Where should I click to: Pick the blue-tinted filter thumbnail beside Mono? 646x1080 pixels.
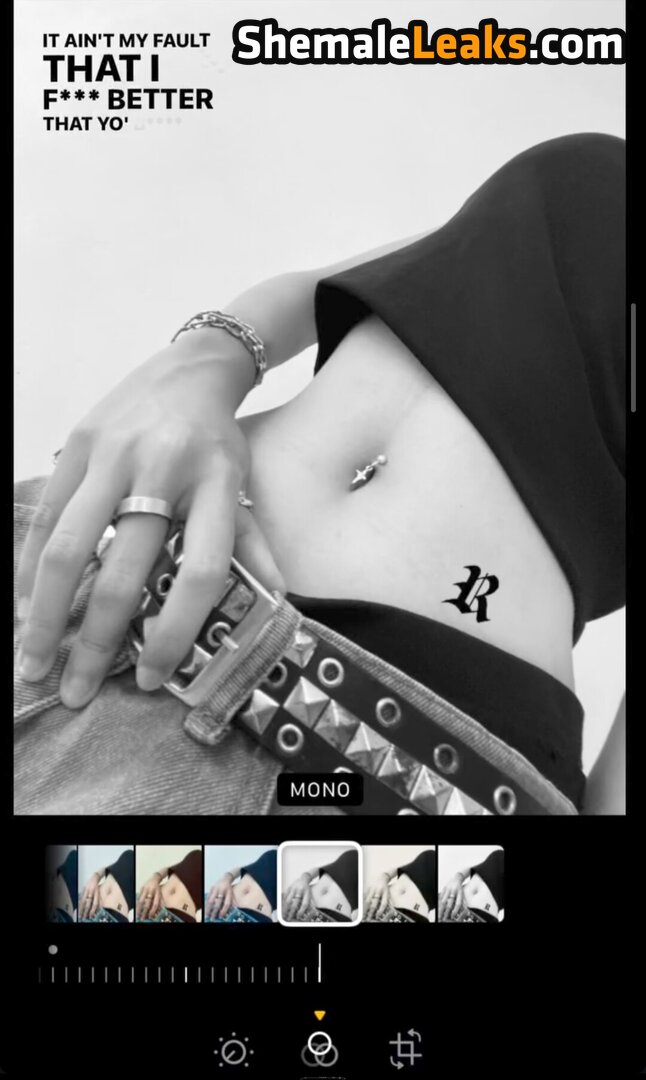tap(241, 884)
